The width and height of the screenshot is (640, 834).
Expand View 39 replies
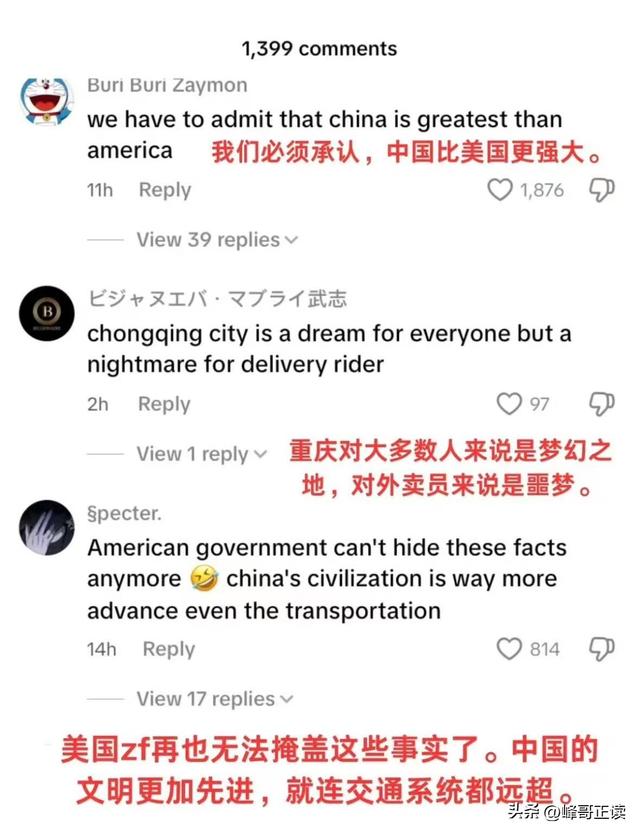[217, 240]
